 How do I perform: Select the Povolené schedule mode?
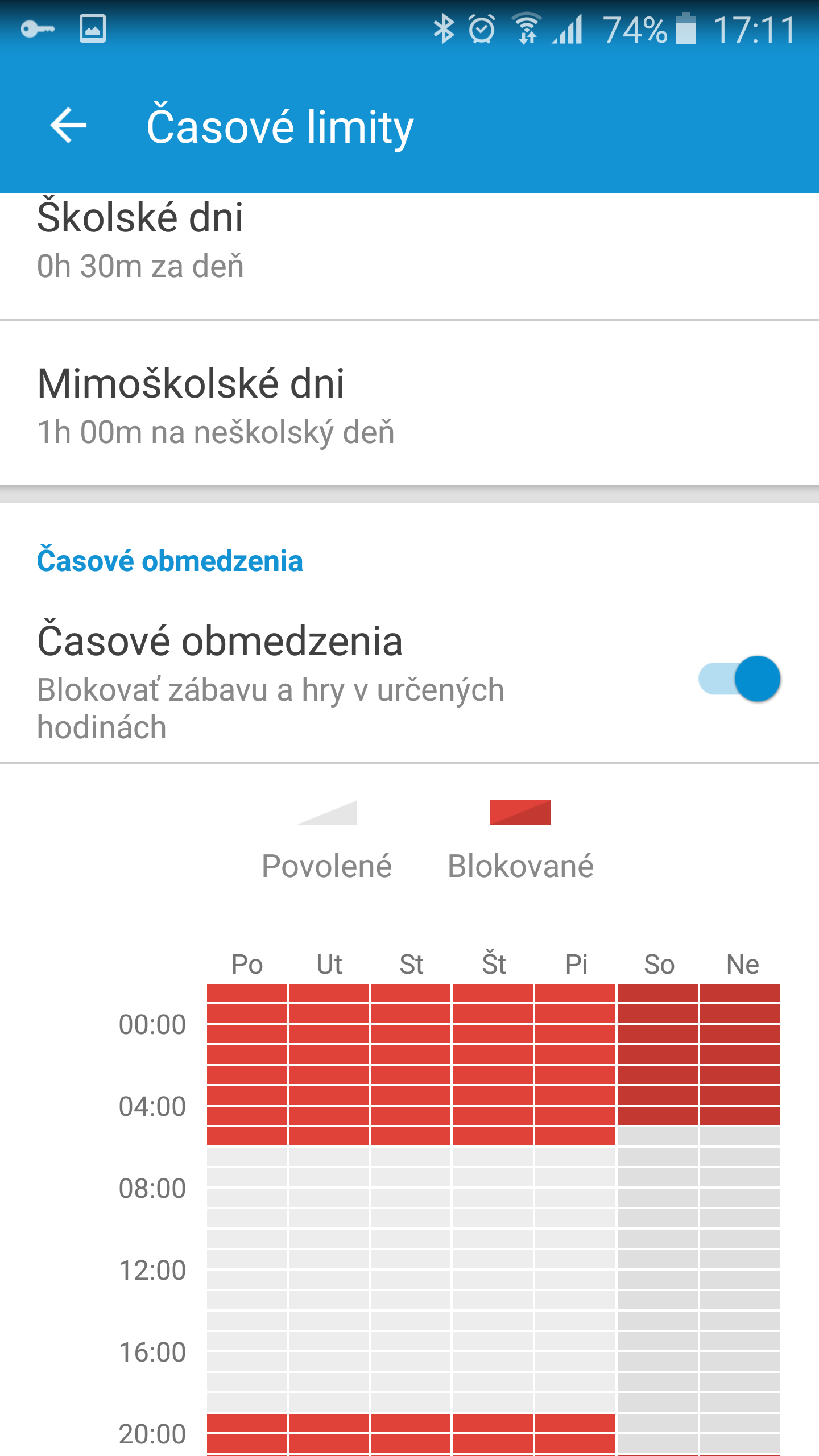point(326,841)
